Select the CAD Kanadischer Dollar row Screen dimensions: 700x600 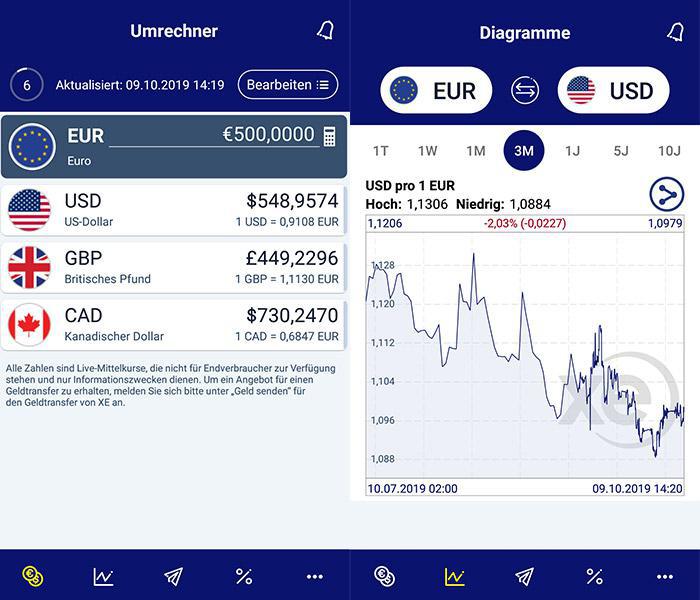174,325
